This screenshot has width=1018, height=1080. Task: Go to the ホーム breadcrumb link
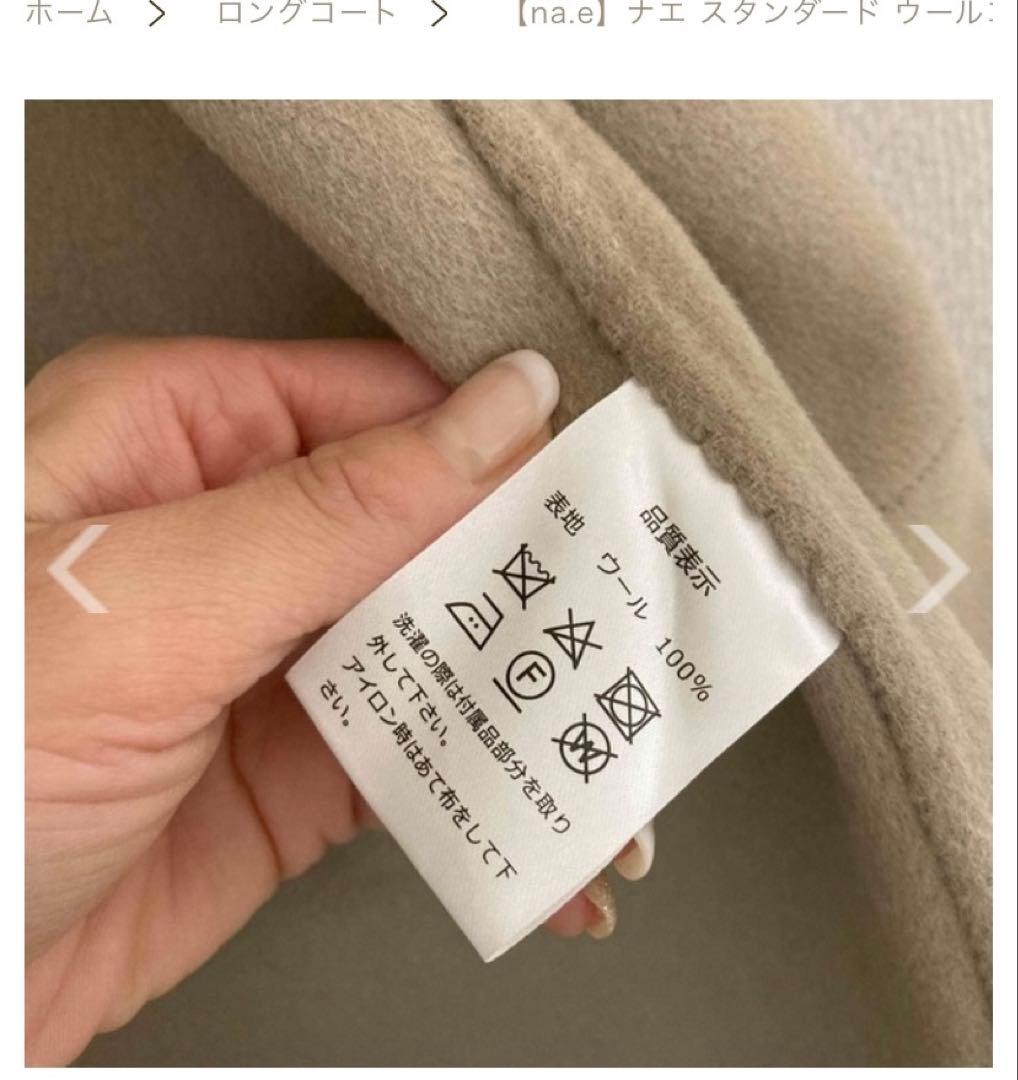point(68,14)
